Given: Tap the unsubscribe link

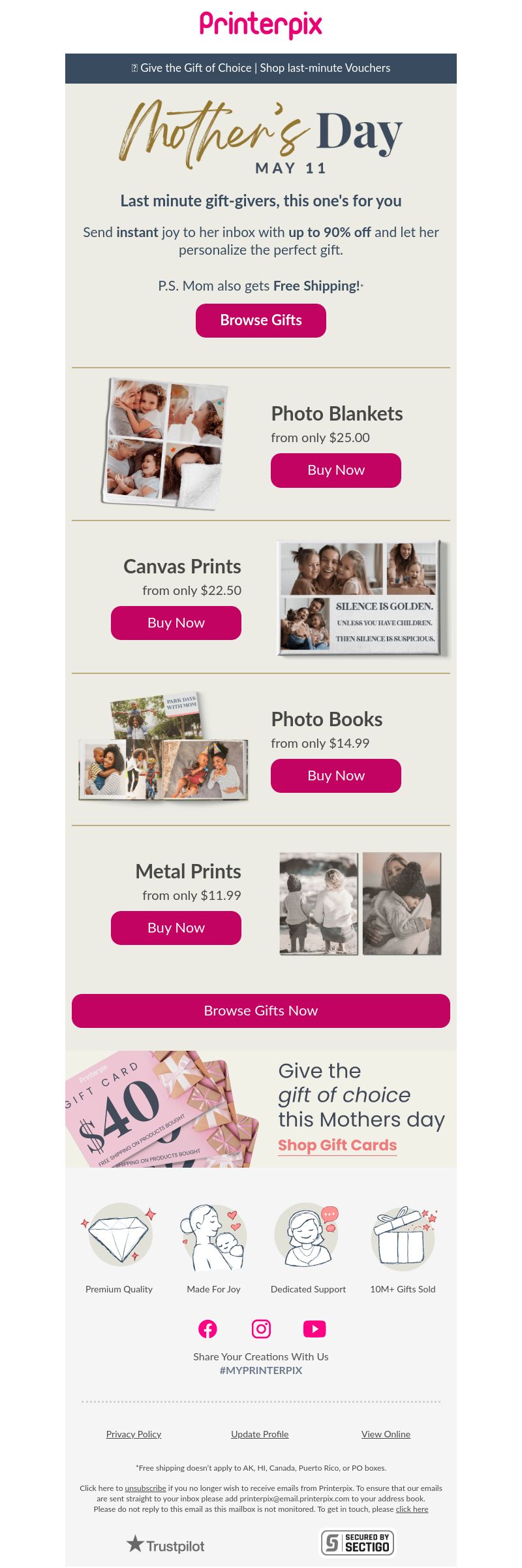Looking at the screenshot, I should [146, 1488].
